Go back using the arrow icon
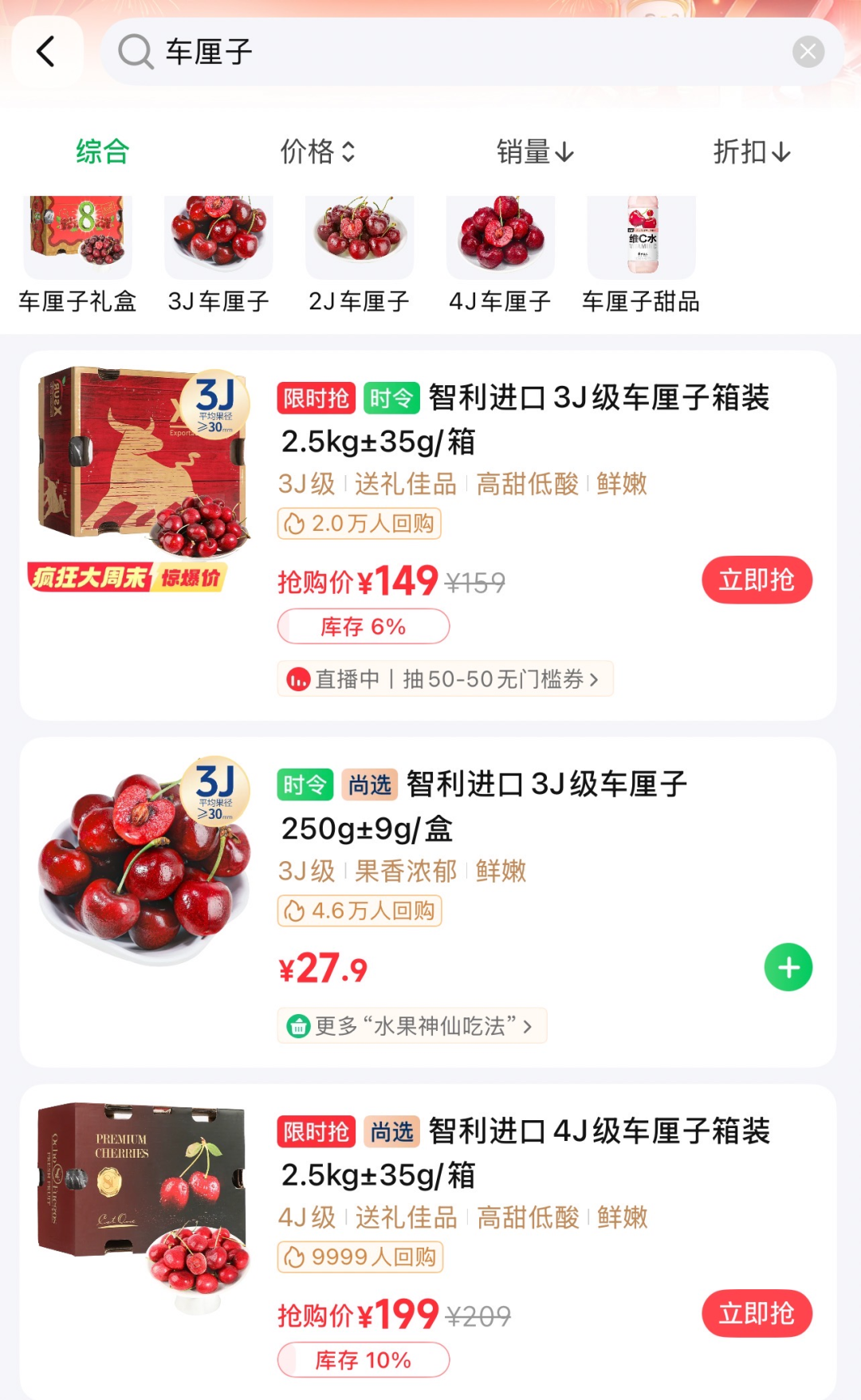Image resolution: width=861 pixels, height=1400 pixels. click(46, 52)
